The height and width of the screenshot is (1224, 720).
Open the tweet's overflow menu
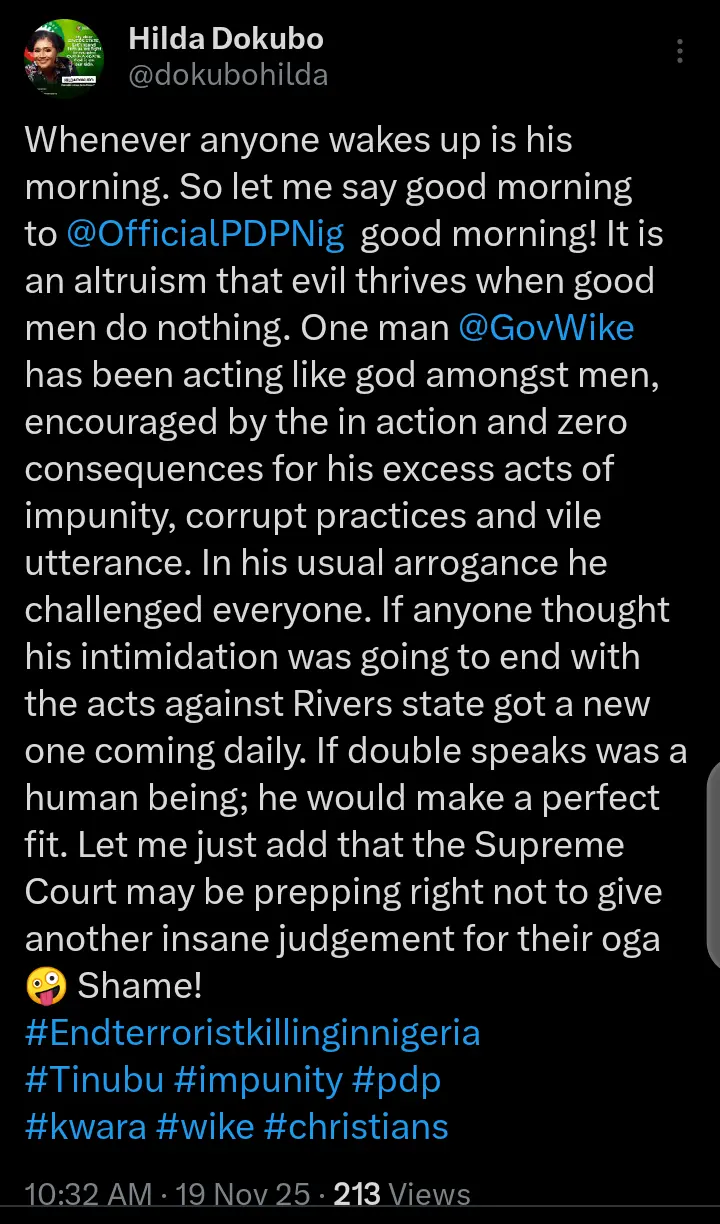coord(681,51)
